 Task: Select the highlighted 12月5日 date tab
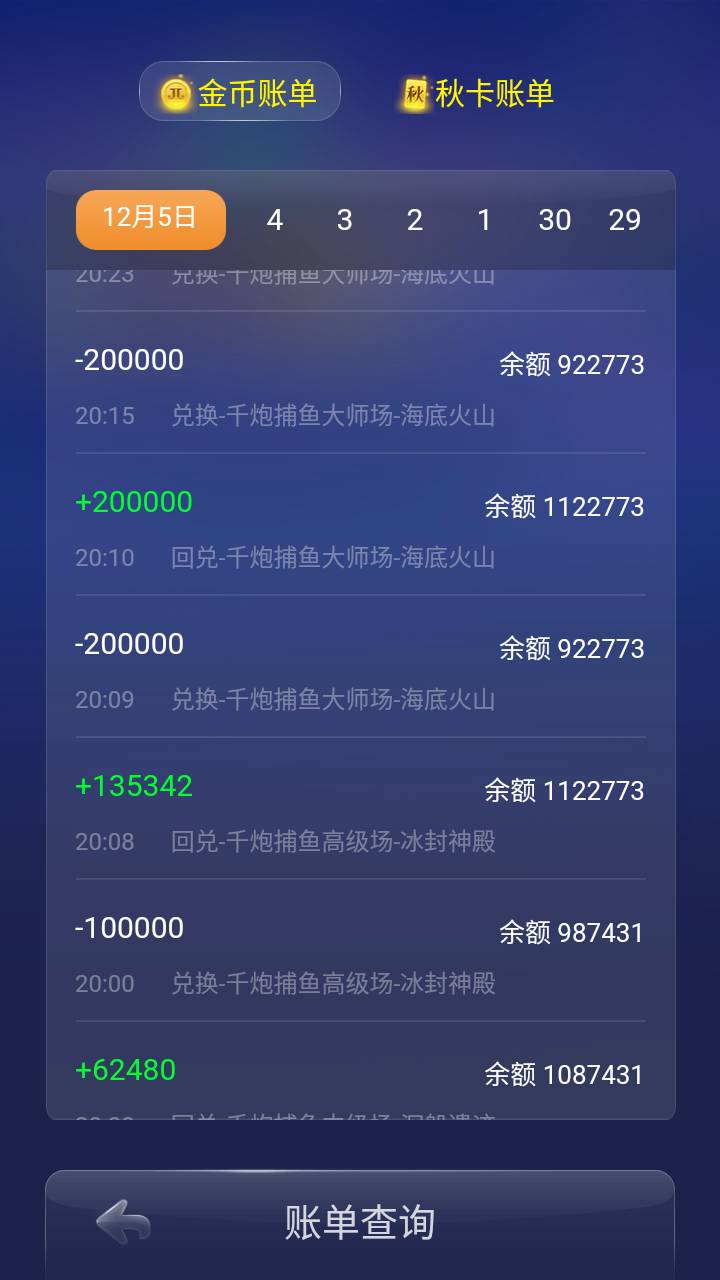pyautogui.click(x=150, y=219)
